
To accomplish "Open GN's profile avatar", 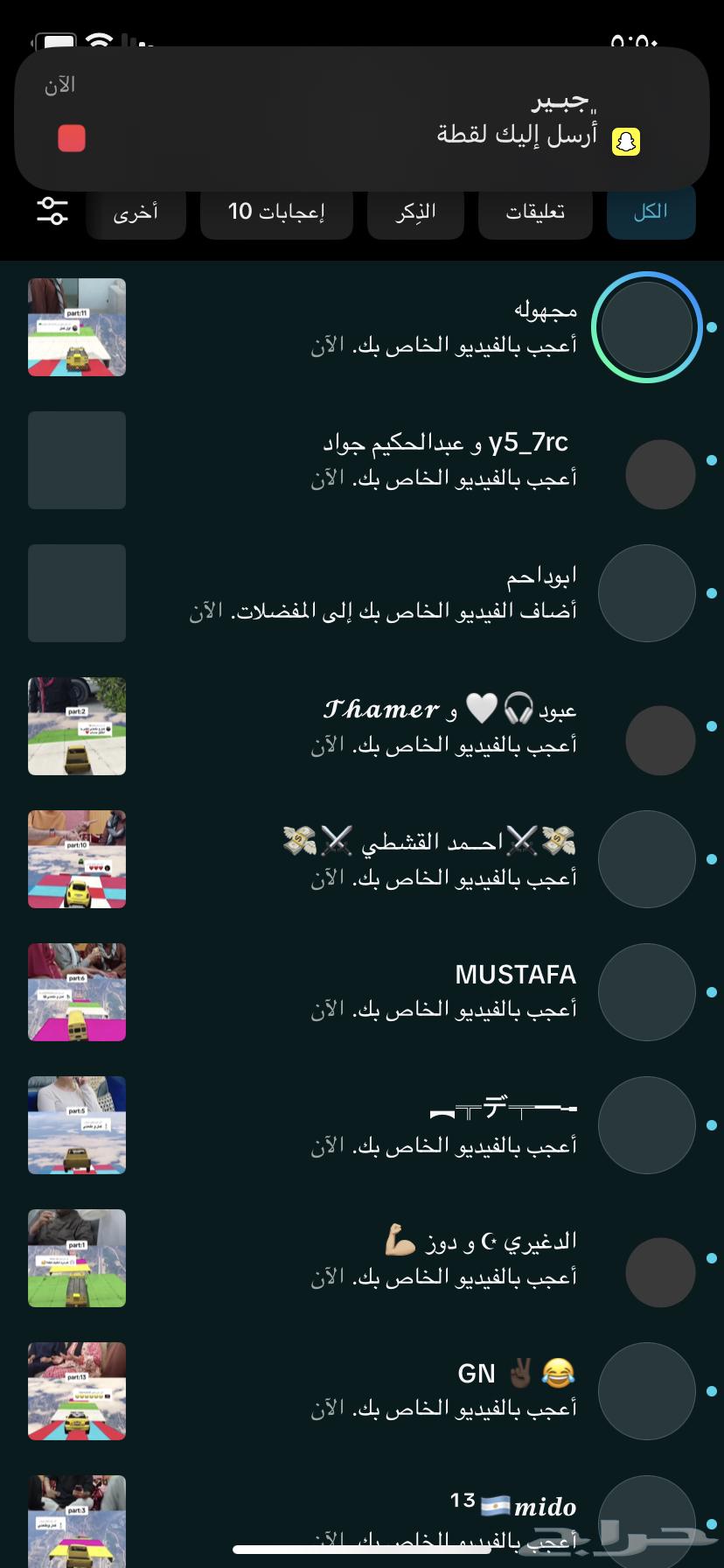I will (x=646, y=1391).
